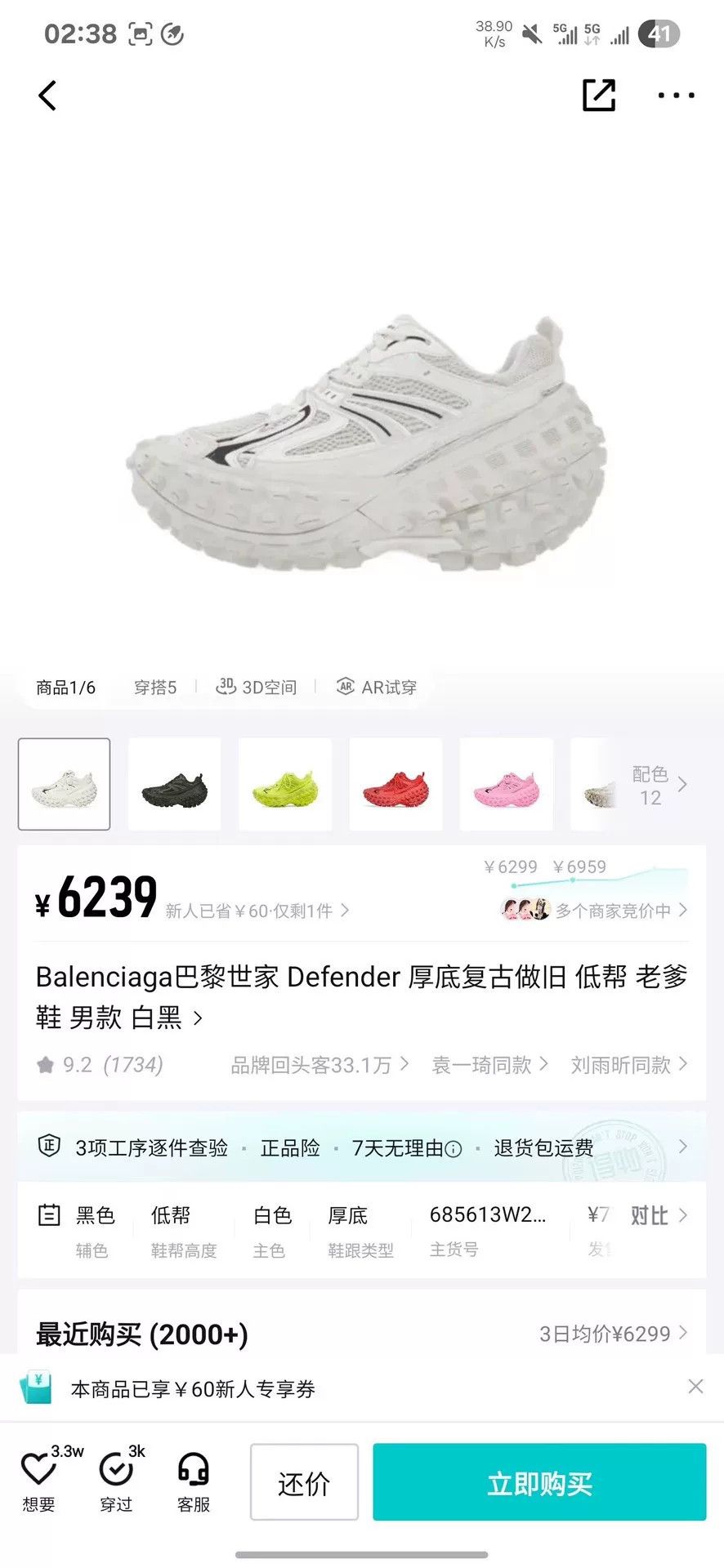Open 多个商家竞价中 seller bidding details
Viewport: 724px width, 1568px height.
(594, 910)
